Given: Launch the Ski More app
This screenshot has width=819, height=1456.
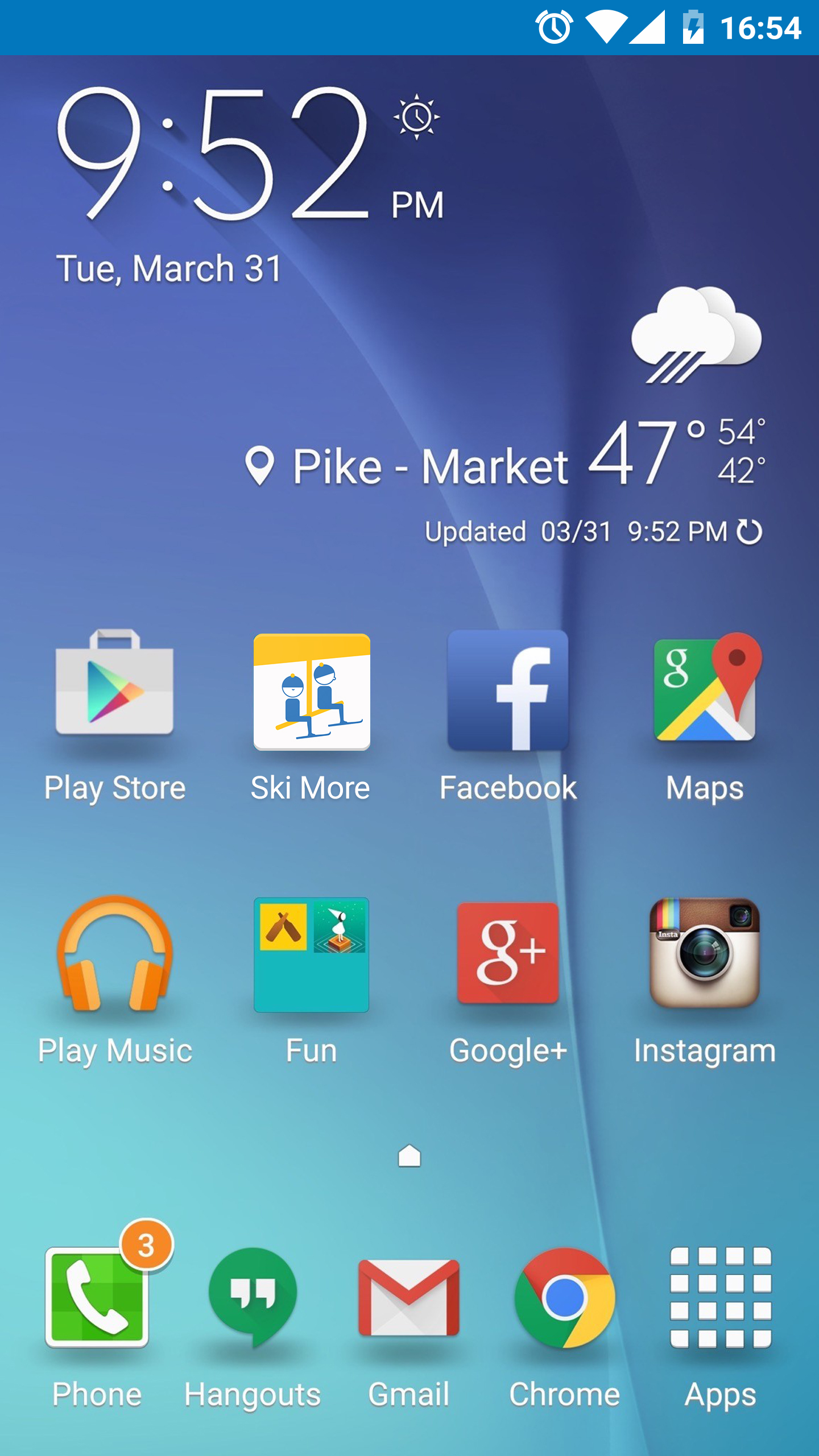Looking at the screenshot, I should [311, 692].
